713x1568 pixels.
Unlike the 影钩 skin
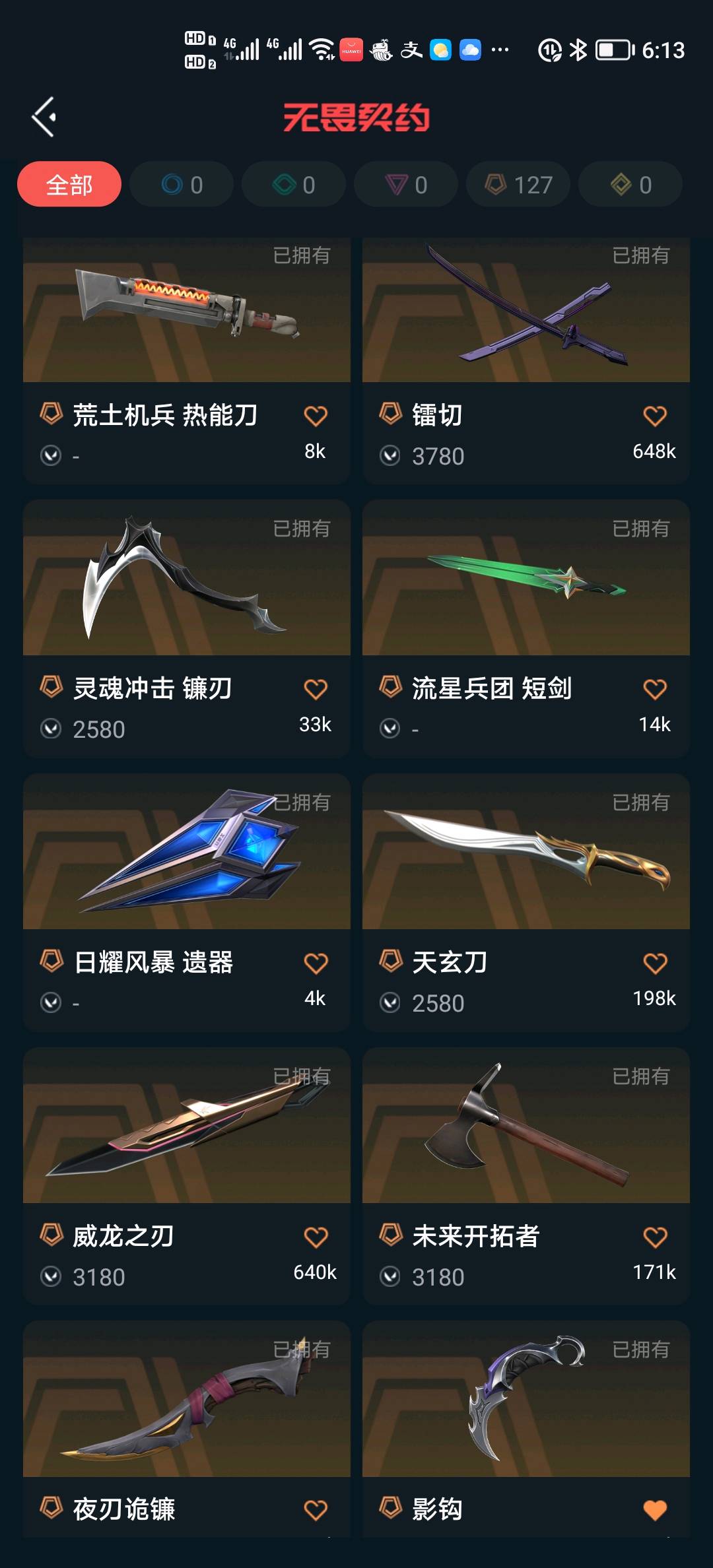(654, 1510)
